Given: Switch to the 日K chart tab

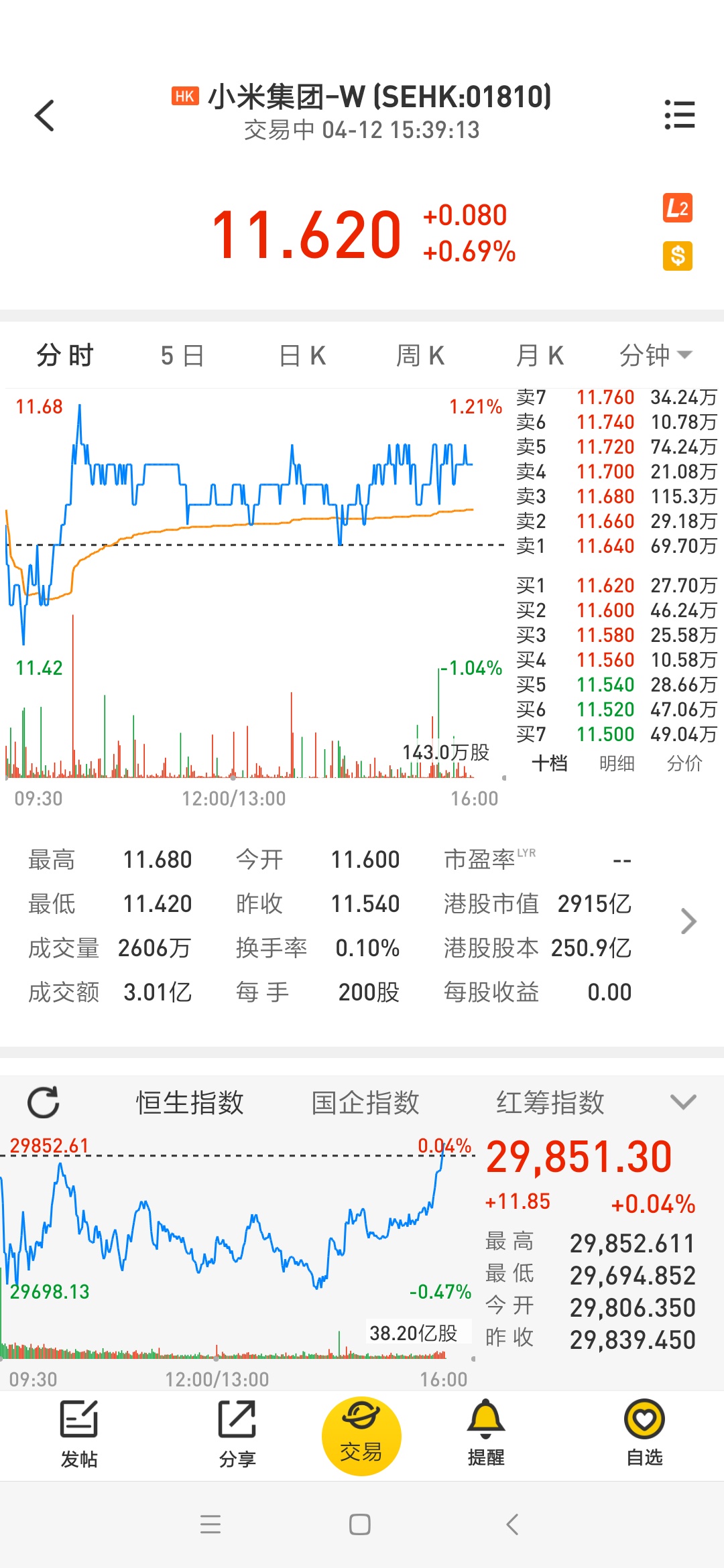Looking at the screenshot, I should [302, 355].
